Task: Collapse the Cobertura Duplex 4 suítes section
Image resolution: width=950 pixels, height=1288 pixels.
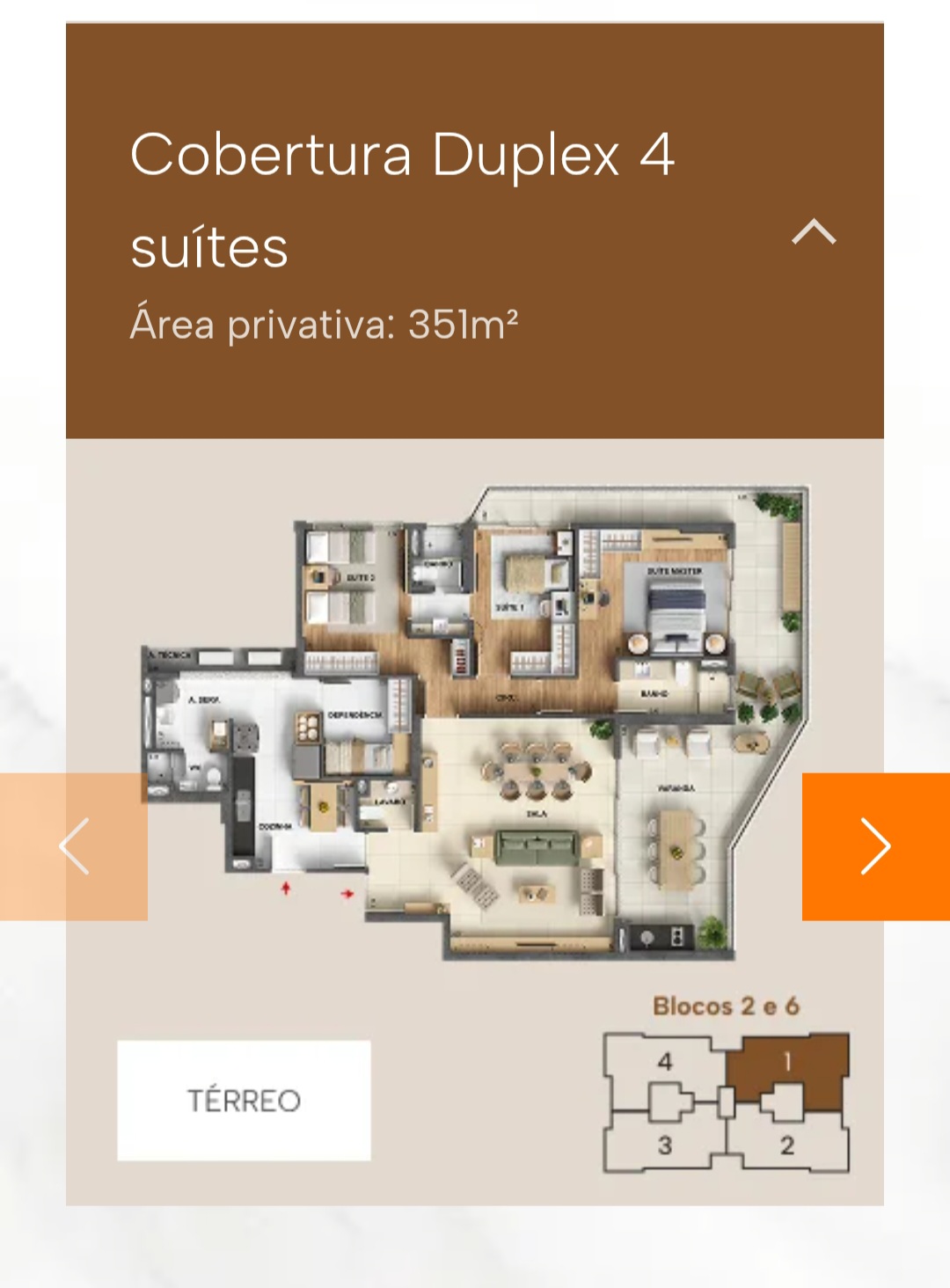Action: tap(814, 231)
